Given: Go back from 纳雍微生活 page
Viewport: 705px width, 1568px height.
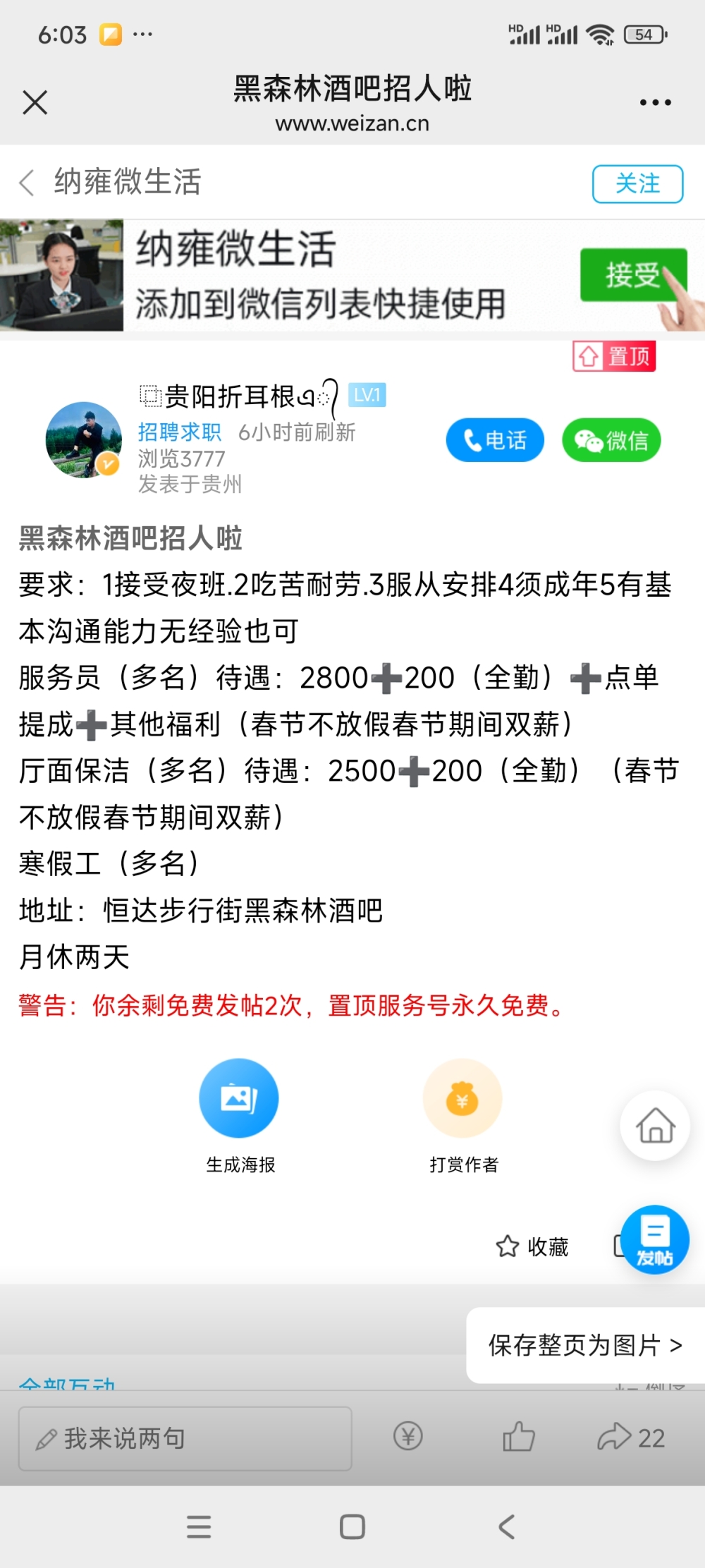Looking at the screenshot, I should pyautogui.click(x=27, y=182).
